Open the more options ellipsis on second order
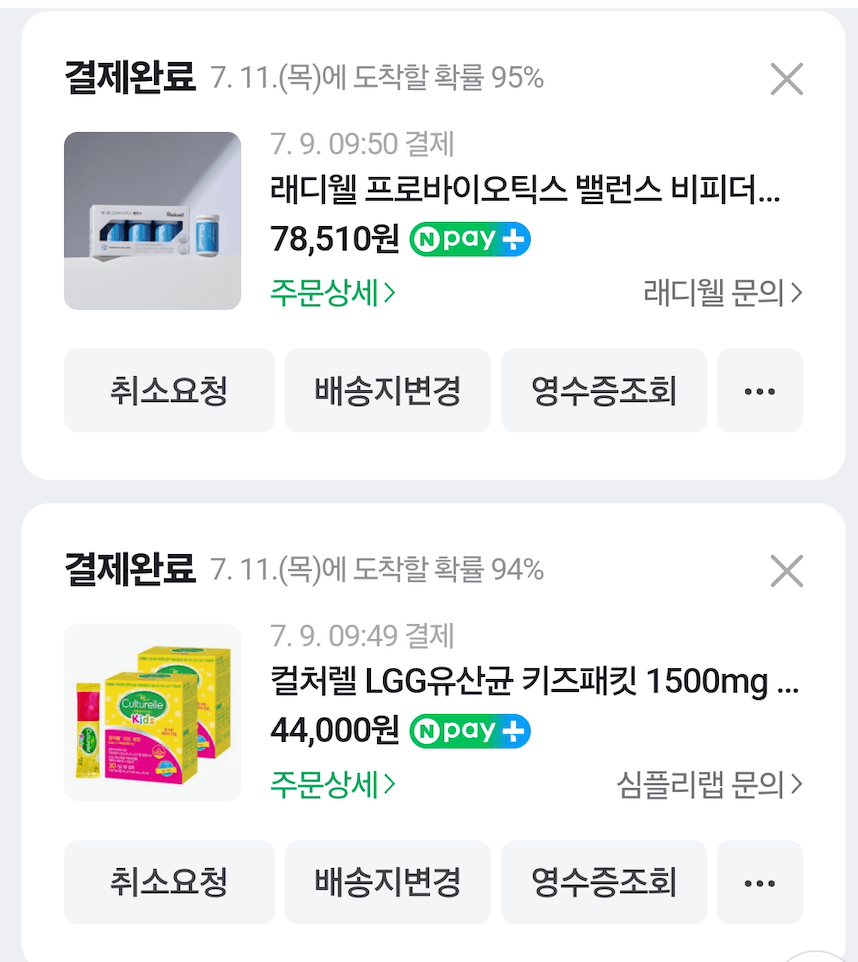Image resolution: width=858 pixels, height=962 pixels. [x=760, y=882]
